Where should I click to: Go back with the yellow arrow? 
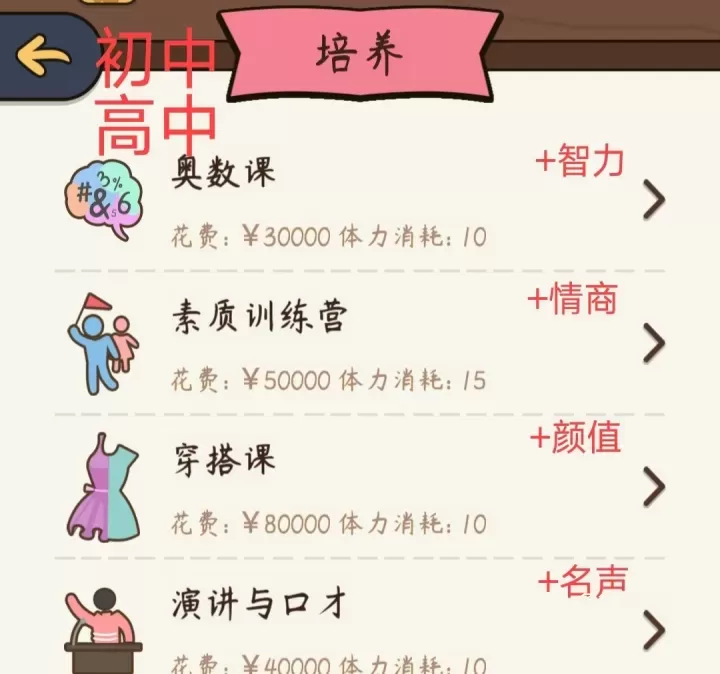click(42, 56)
